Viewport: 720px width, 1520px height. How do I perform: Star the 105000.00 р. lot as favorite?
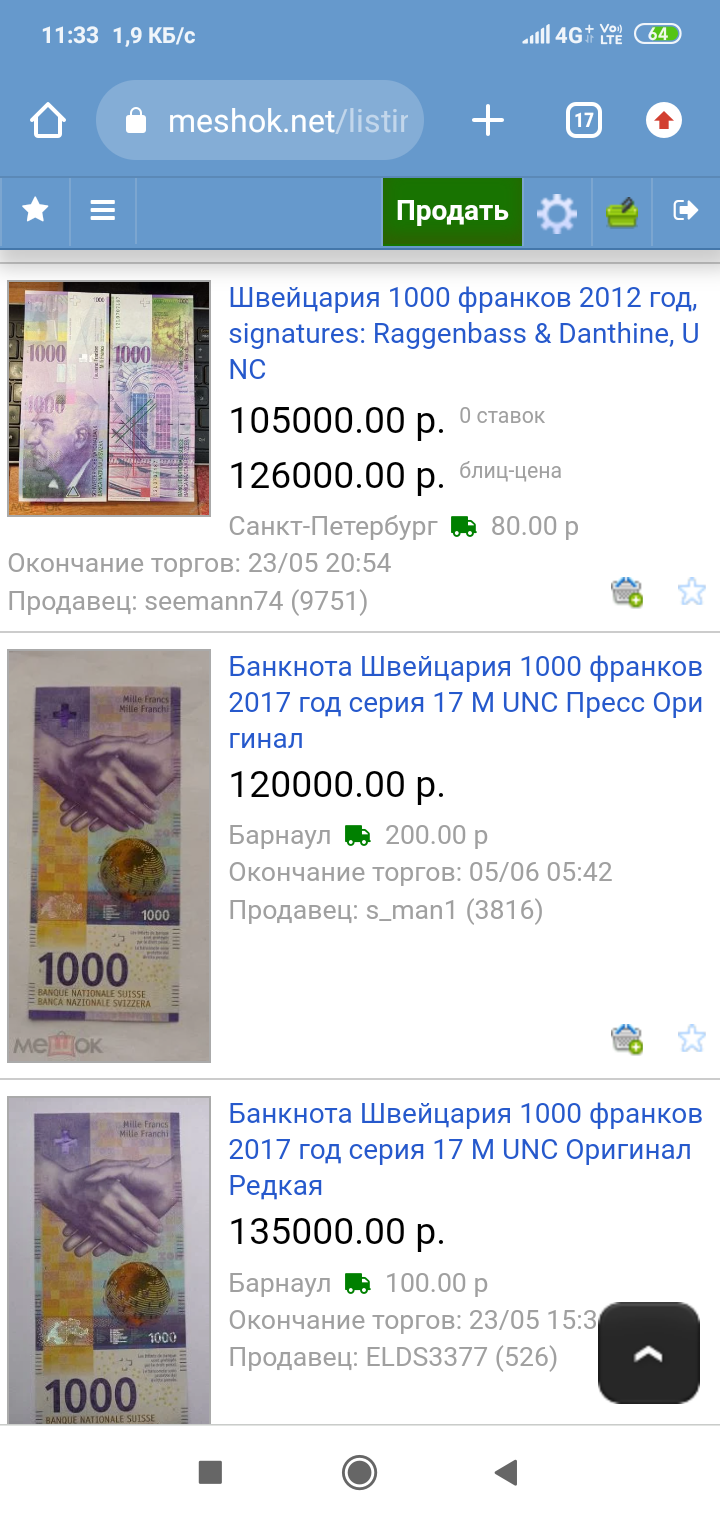pyautogui.click(x=692, y=592)
